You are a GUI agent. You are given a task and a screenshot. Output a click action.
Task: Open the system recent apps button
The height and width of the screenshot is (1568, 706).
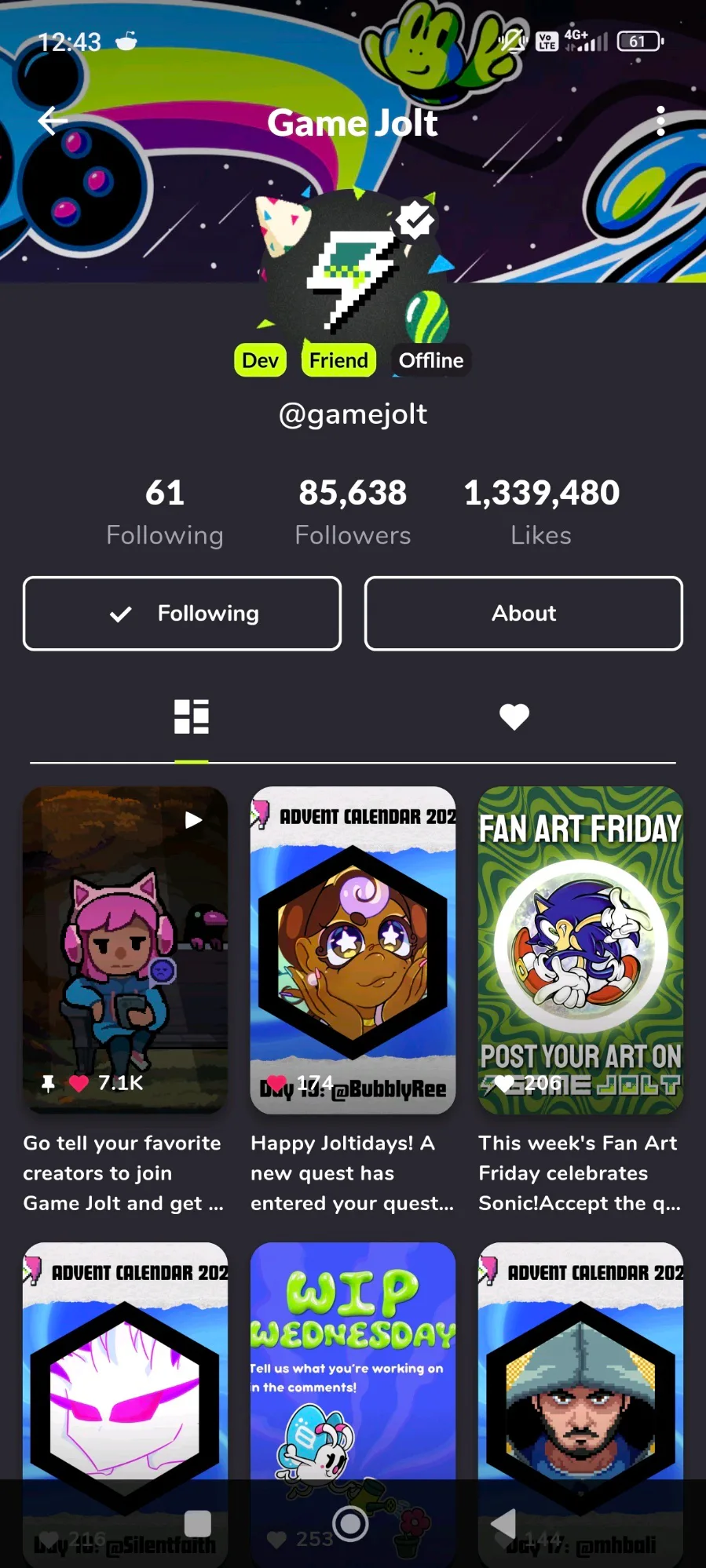pos(197,1524)
